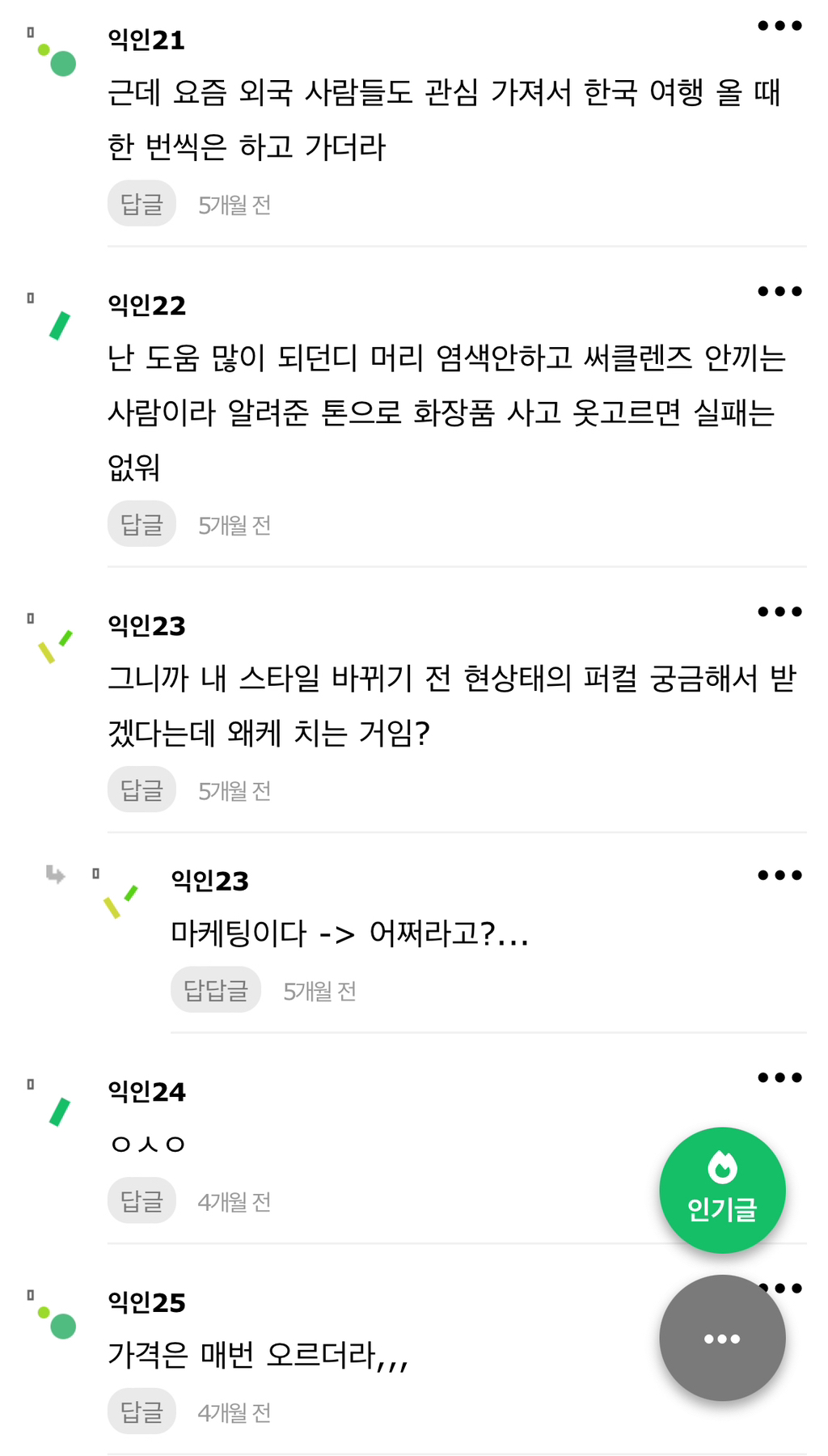This screenshot has height=1456, width=828.
Task: Open the options menu on 익인22's comment
Action: pos(779,290)
